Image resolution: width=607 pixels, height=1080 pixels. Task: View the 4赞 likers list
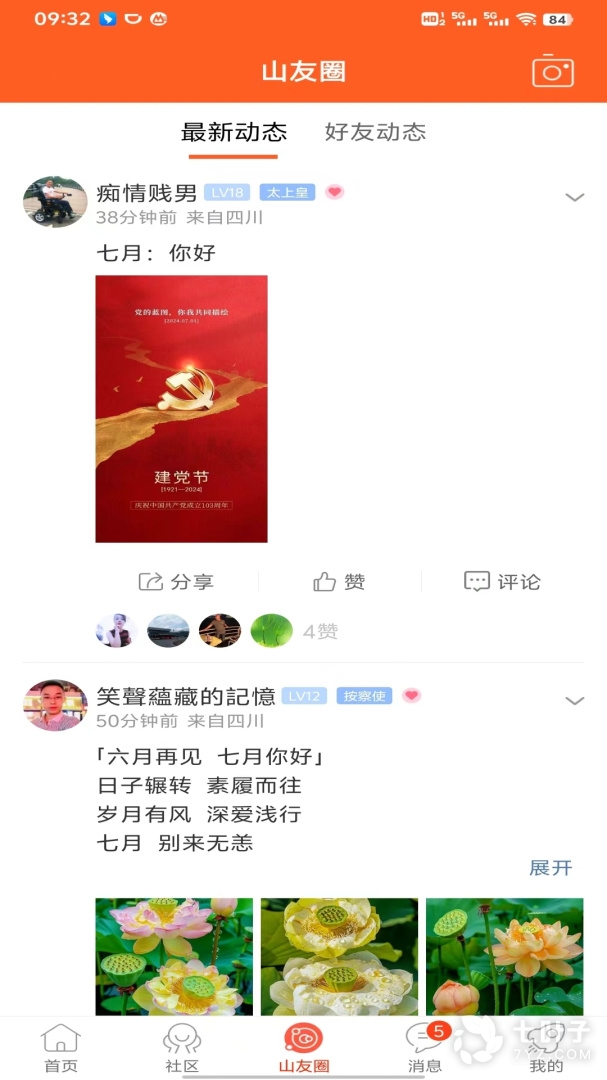[320, 631]
